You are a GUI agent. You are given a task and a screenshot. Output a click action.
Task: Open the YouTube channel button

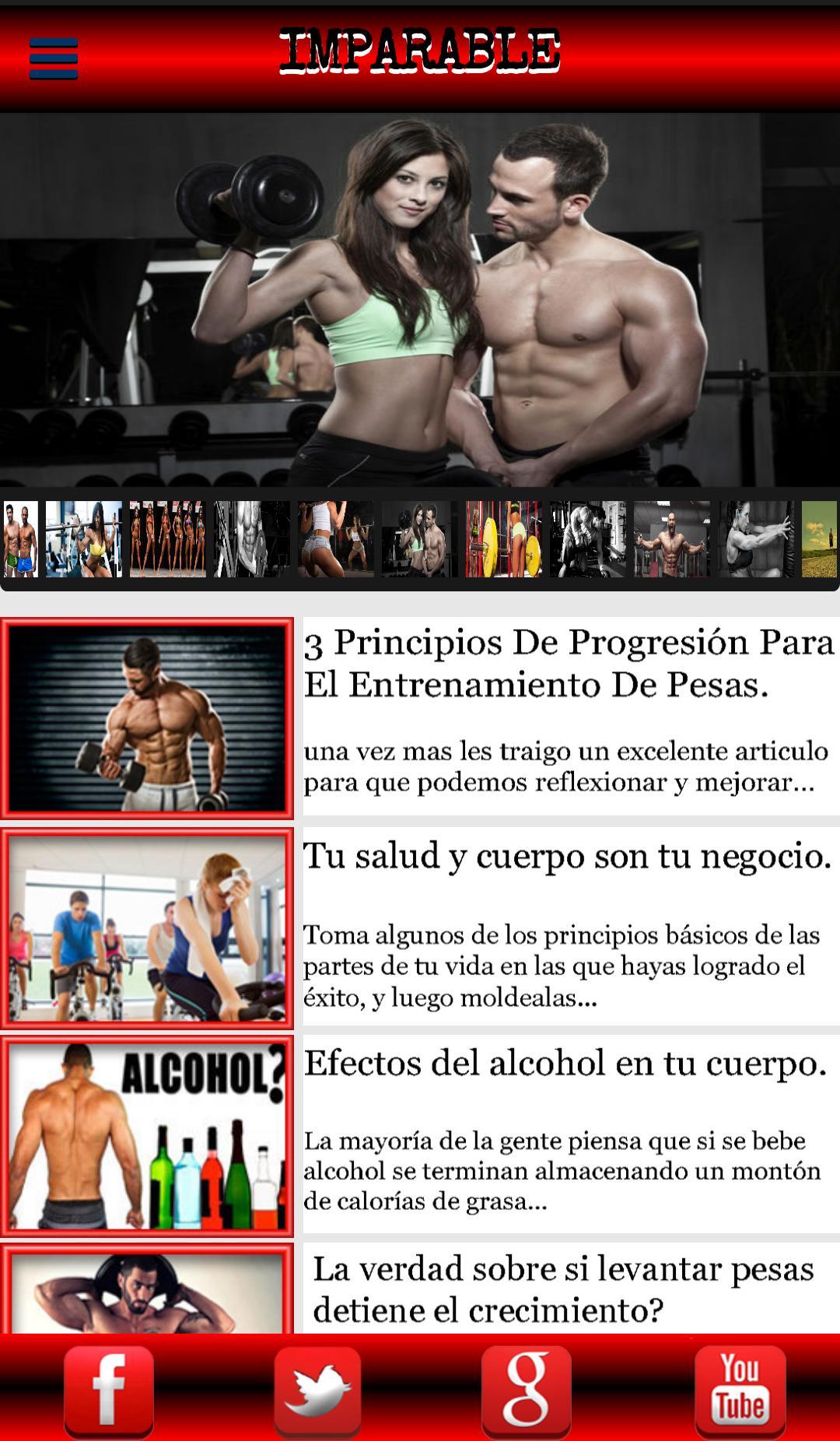point(740,1391)
